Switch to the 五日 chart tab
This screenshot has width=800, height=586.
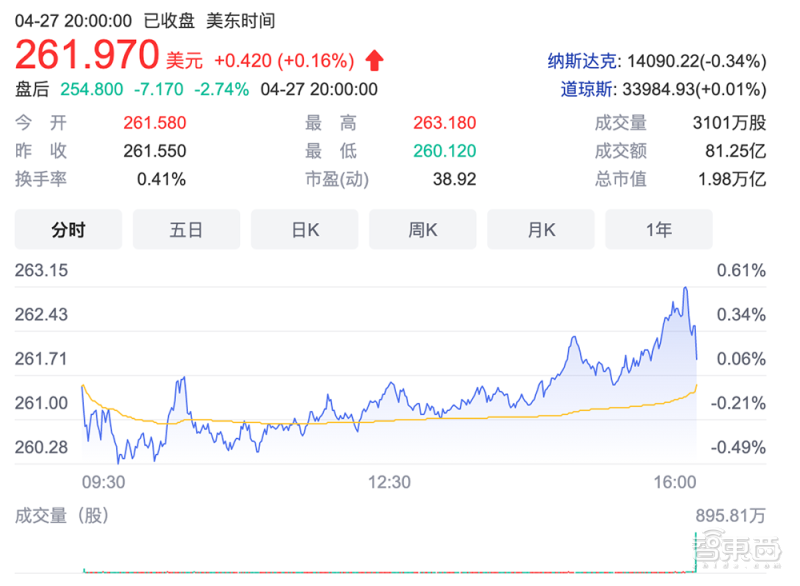tap(186, 230)
